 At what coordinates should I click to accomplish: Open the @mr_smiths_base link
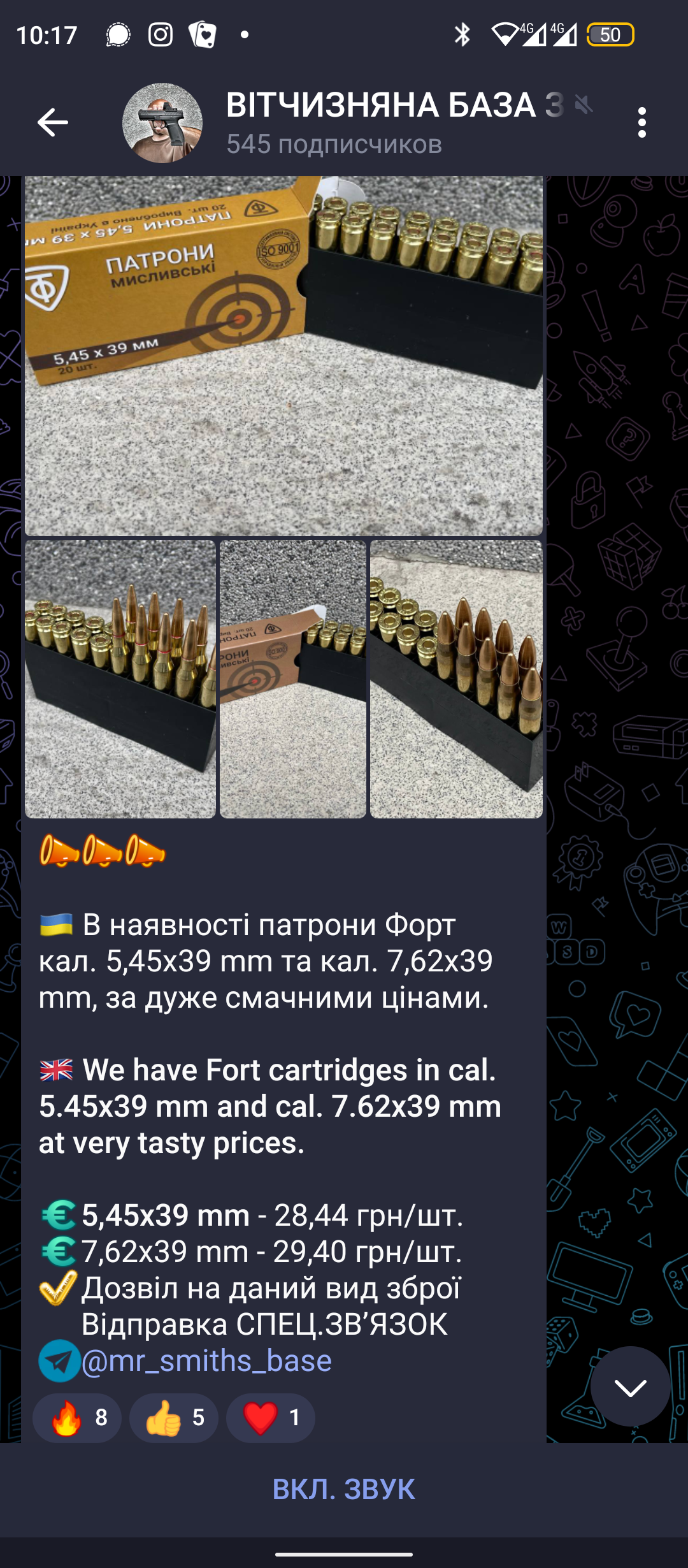pos(206,1361)
